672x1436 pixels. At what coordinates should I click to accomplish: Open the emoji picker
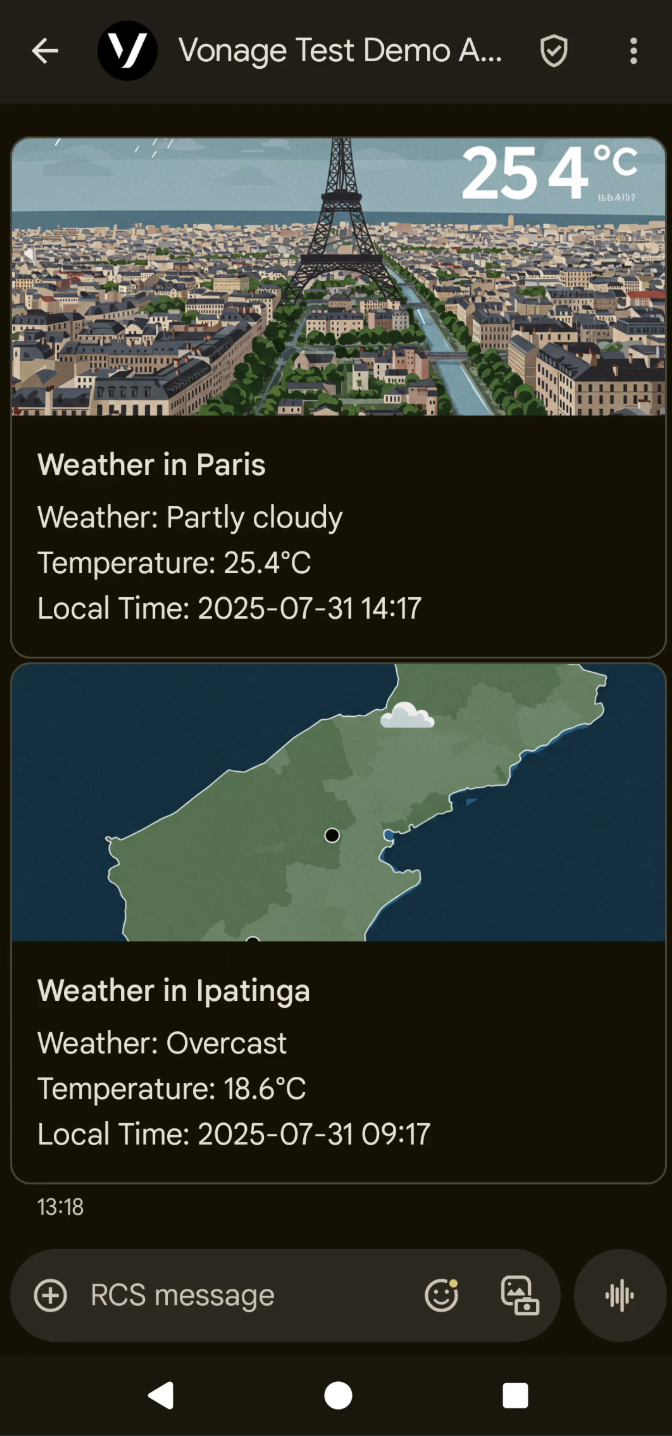pyautogui.click(x=441, y=1296)
